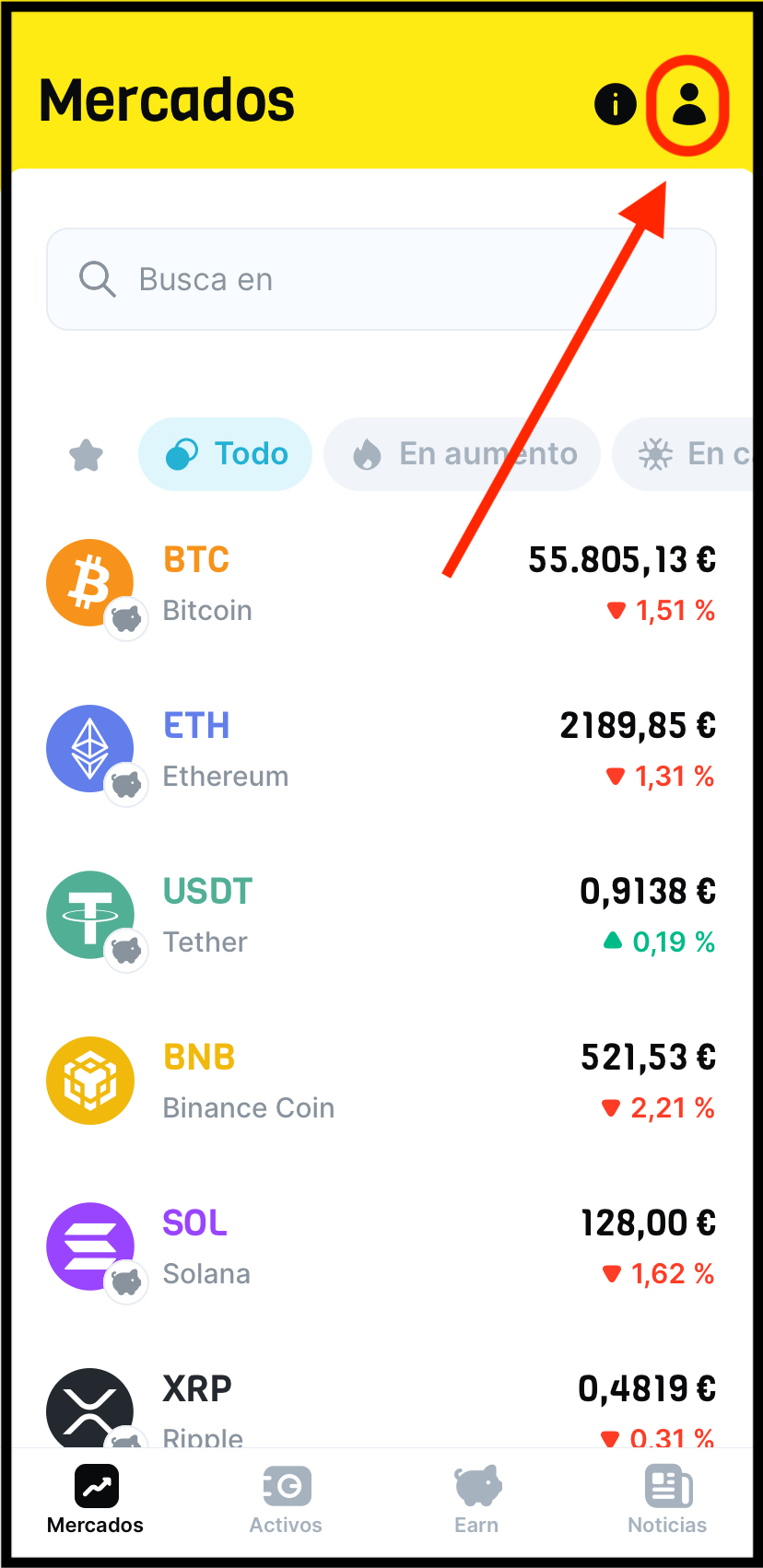This screenshot has height=1568, width=763.
Task: Open the profile account icon
Action: (687, 104)
